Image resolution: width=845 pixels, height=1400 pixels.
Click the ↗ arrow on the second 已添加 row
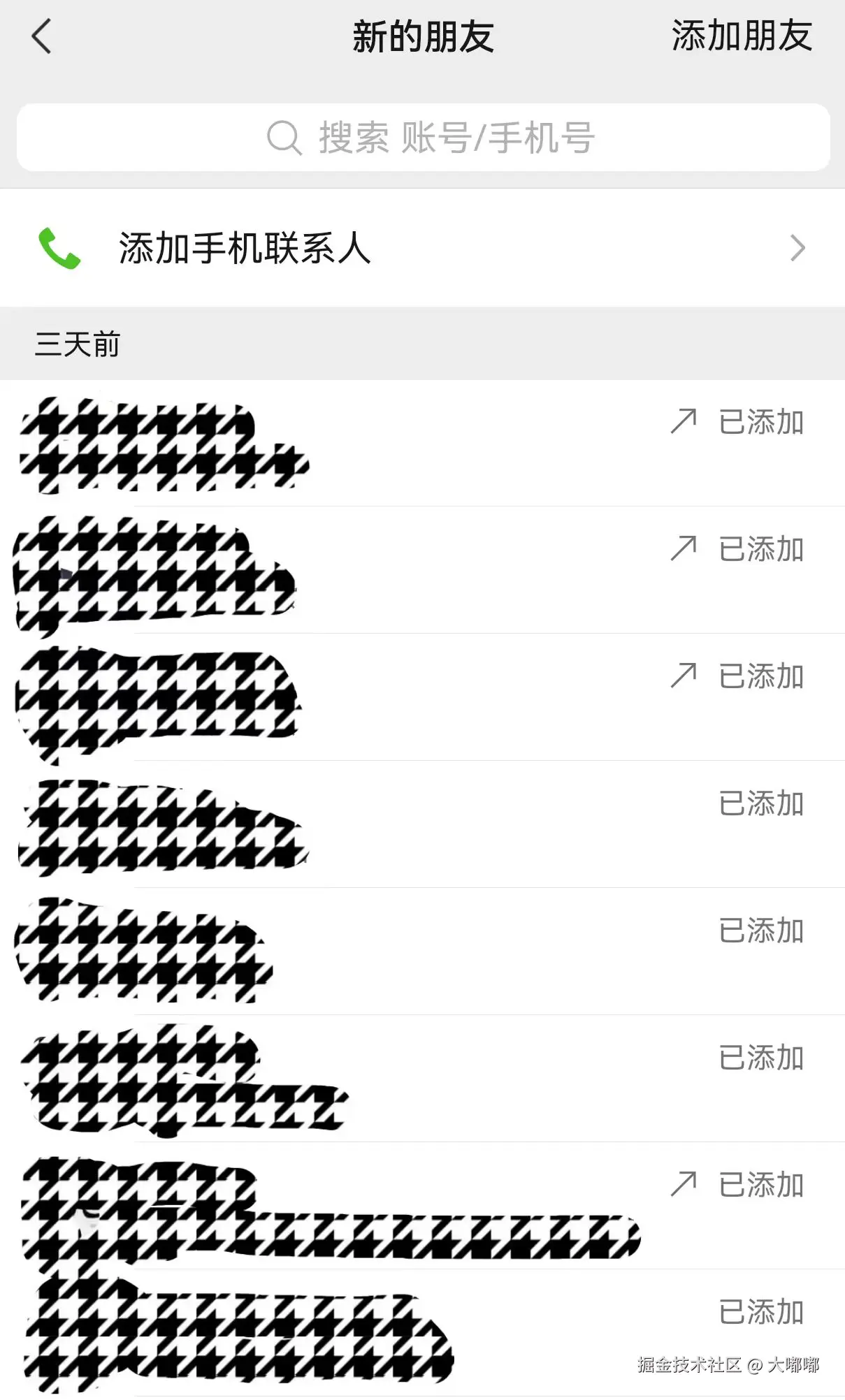(684, 548)
